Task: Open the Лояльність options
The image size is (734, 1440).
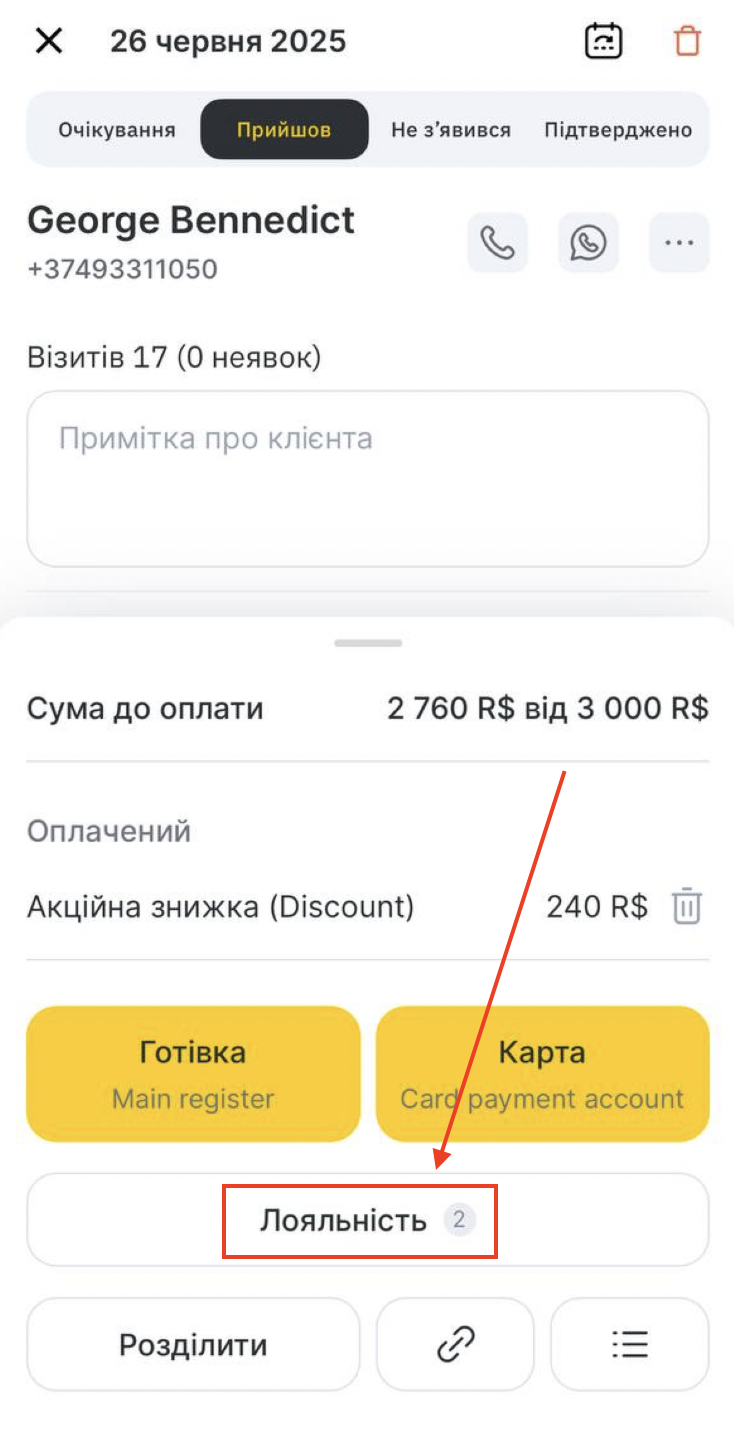Action: pos(368,1220)
